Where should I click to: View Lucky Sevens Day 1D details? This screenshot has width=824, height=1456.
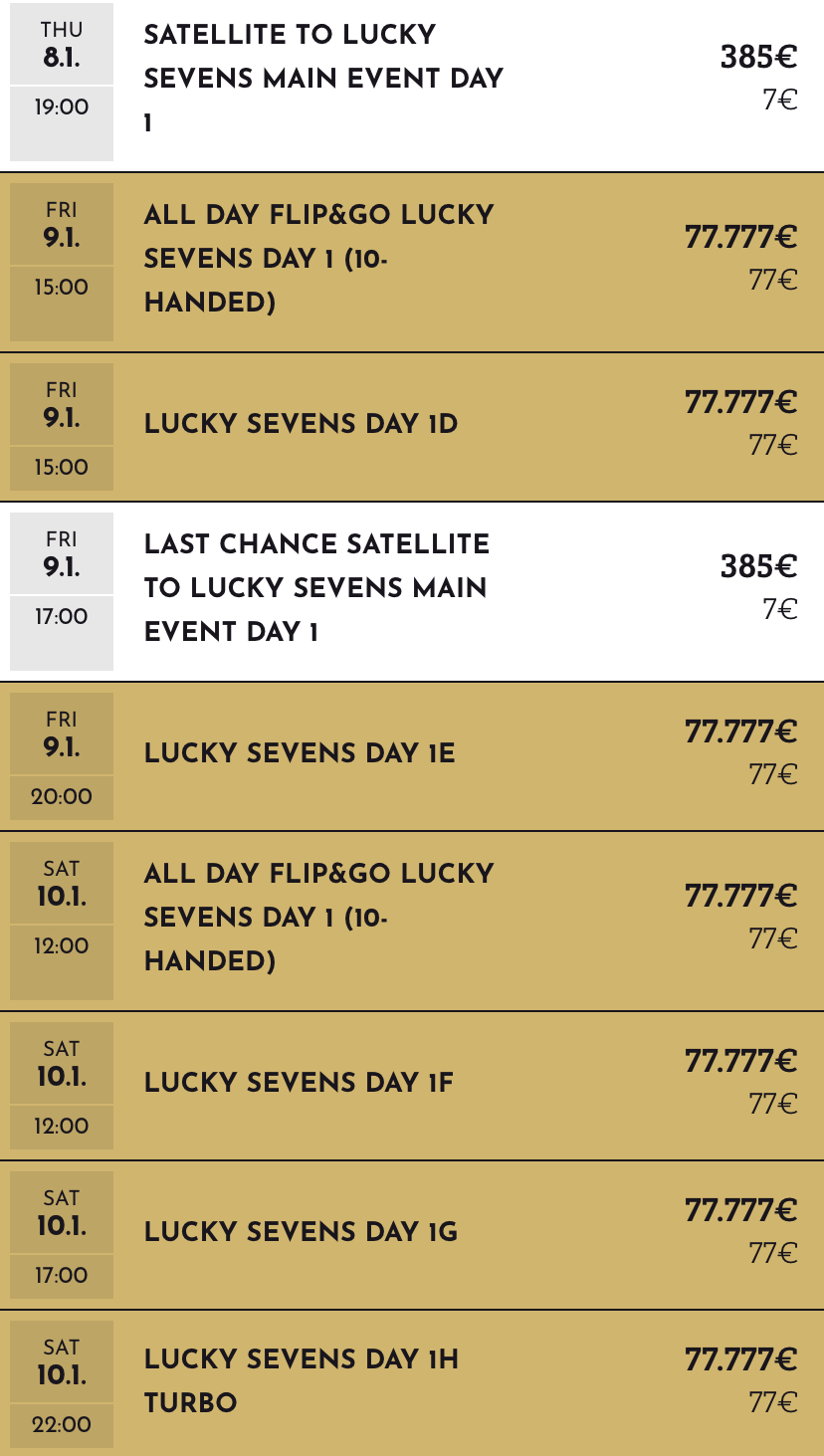point(412,427)
